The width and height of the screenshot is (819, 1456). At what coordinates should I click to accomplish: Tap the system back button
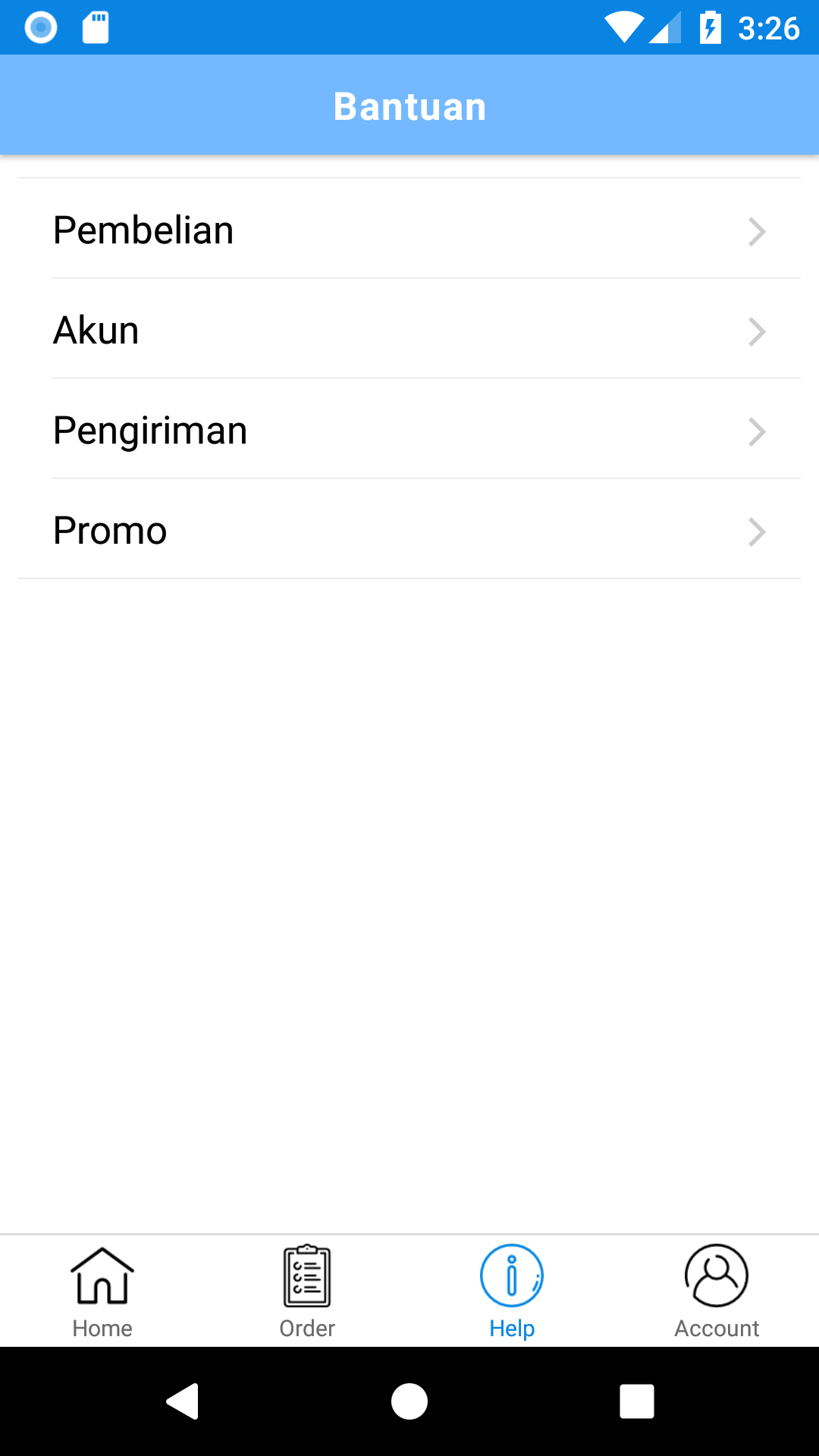point(182,1401)
